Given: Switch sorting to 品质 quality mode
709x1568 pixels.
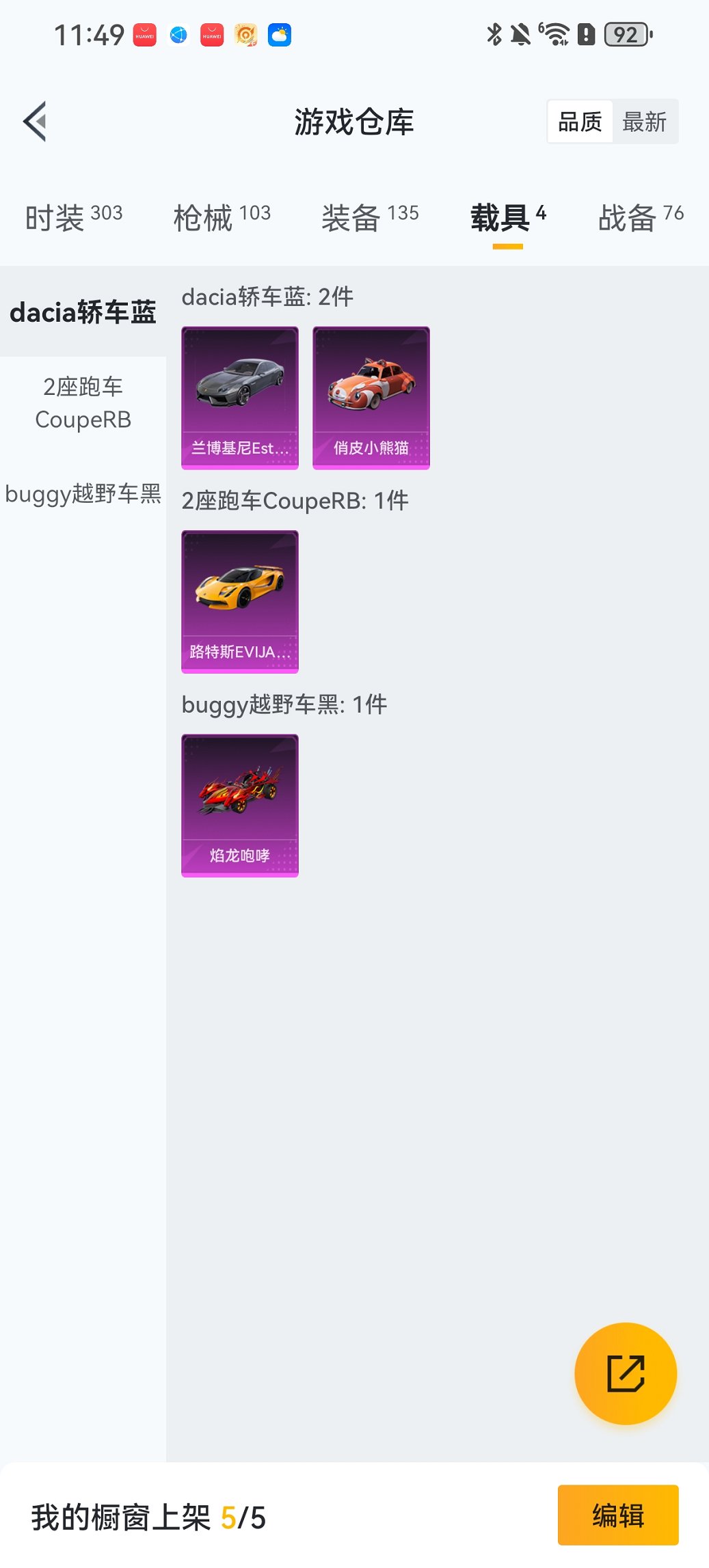Looking at the screenshot, I should tap(579, 120).
